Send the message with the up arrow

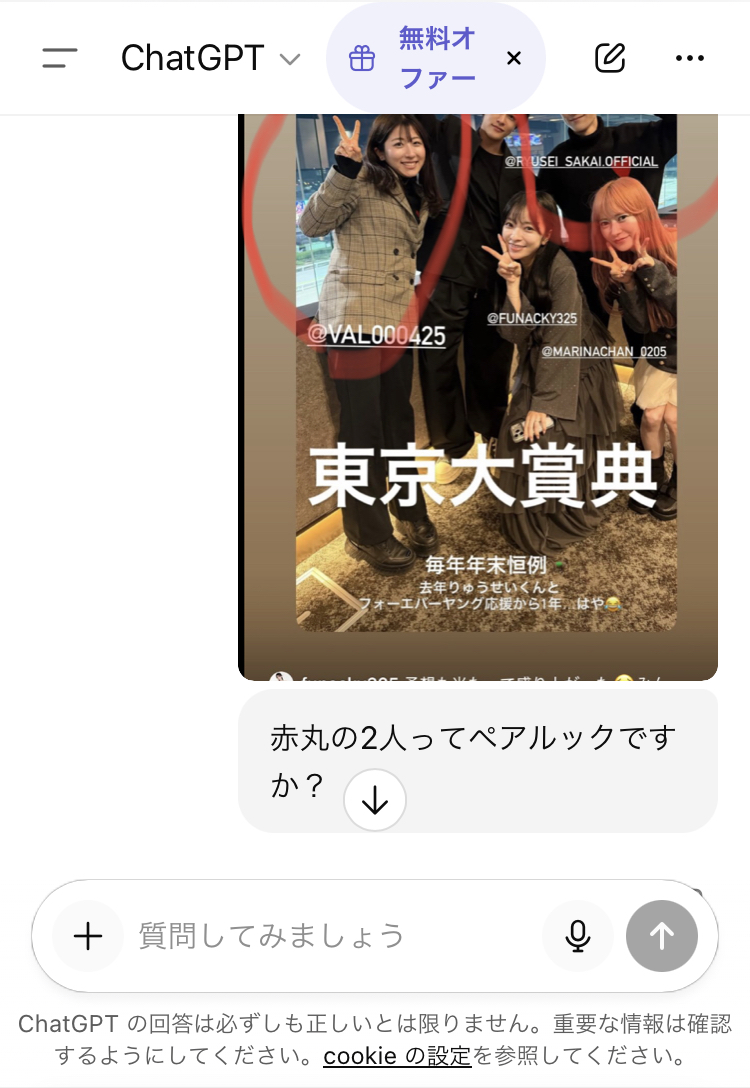pos(662,936)
